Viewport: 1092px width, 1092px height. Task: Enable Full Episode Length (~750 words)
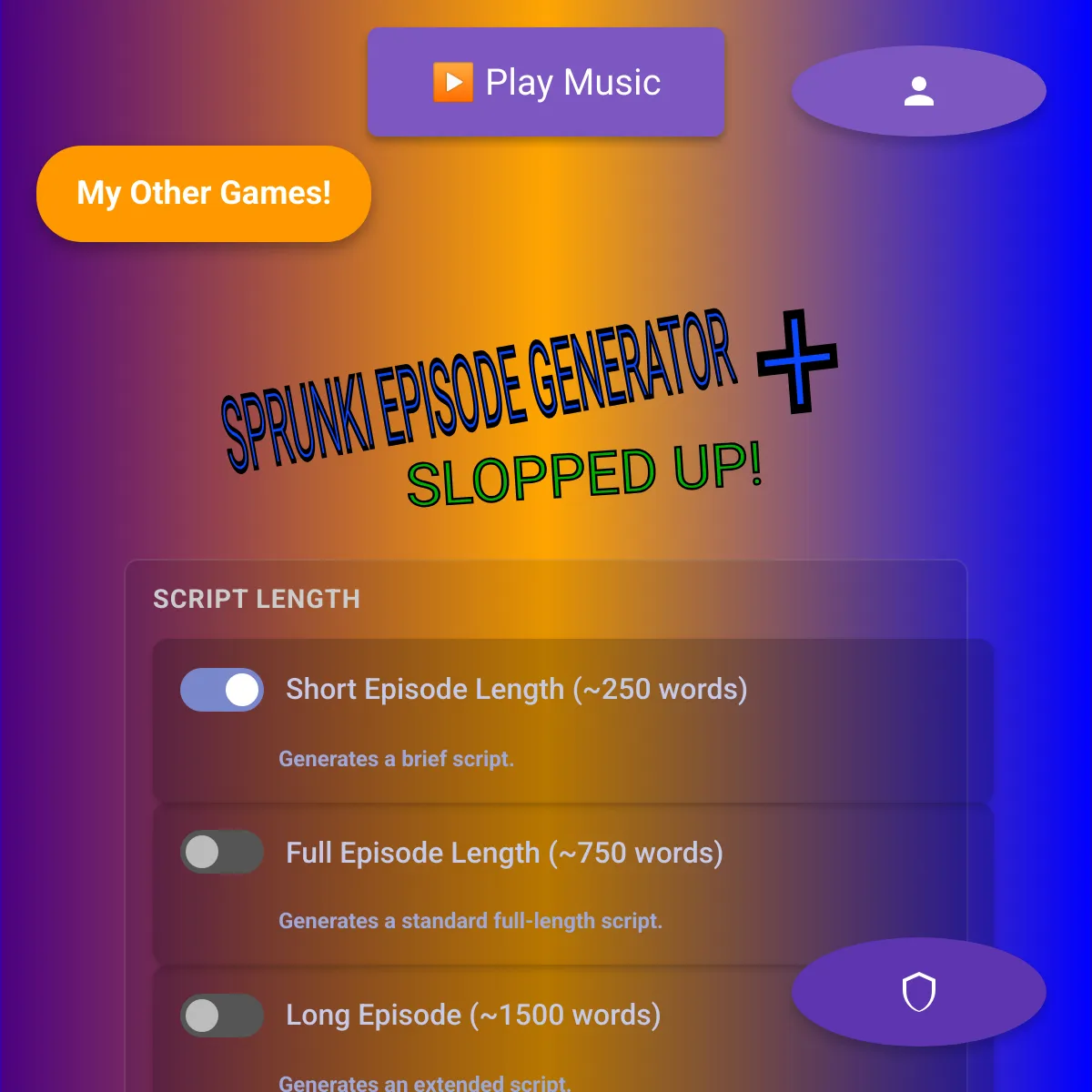tap(222, 853)
